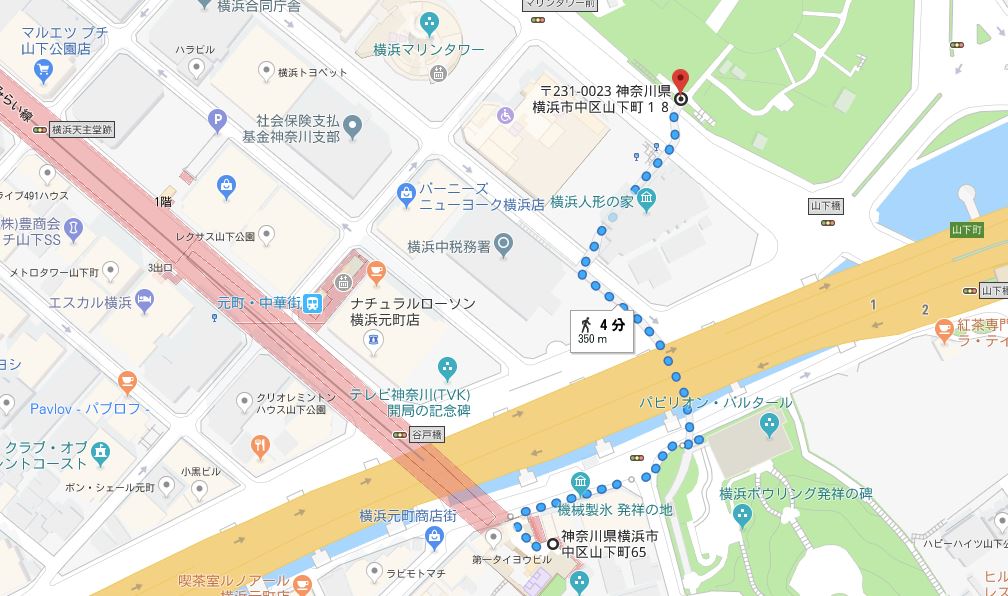The width and height of the screenshot is (1008, 596).
Task: Select 横浜人形の家 museum marker
Action: (x=646, y=199)
